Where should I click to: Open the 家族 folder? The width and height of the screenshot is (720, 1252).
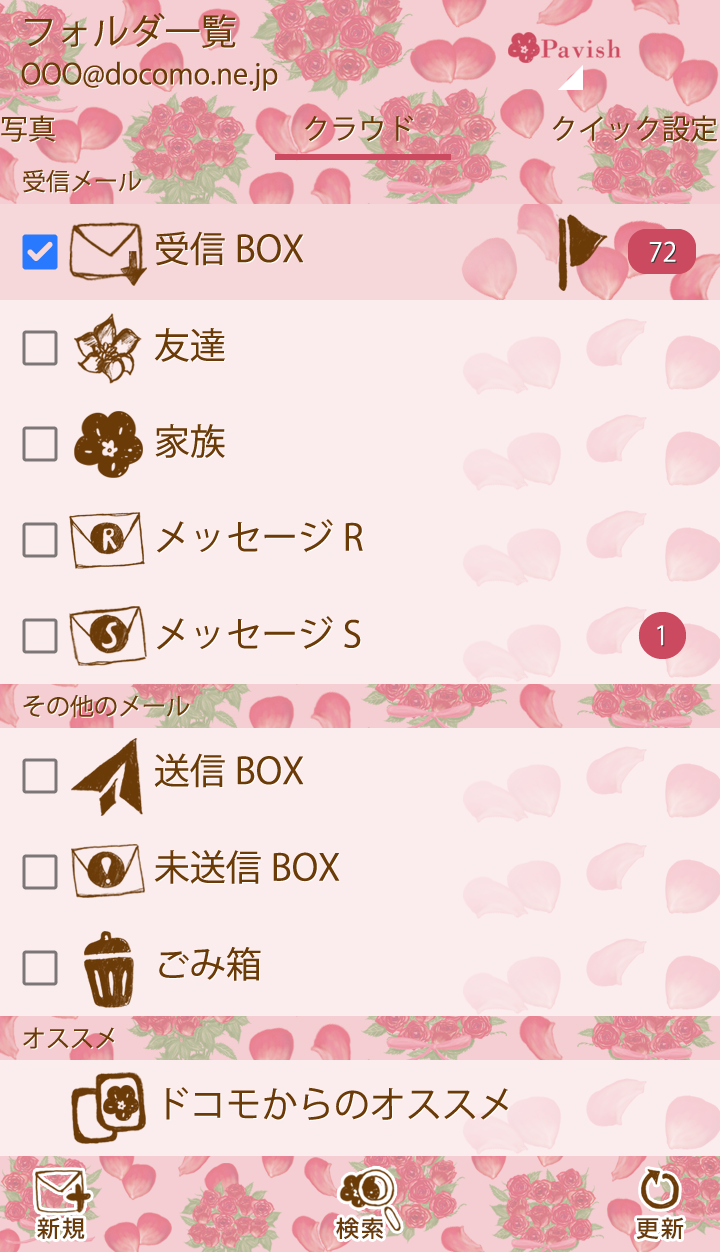(190, 443)
